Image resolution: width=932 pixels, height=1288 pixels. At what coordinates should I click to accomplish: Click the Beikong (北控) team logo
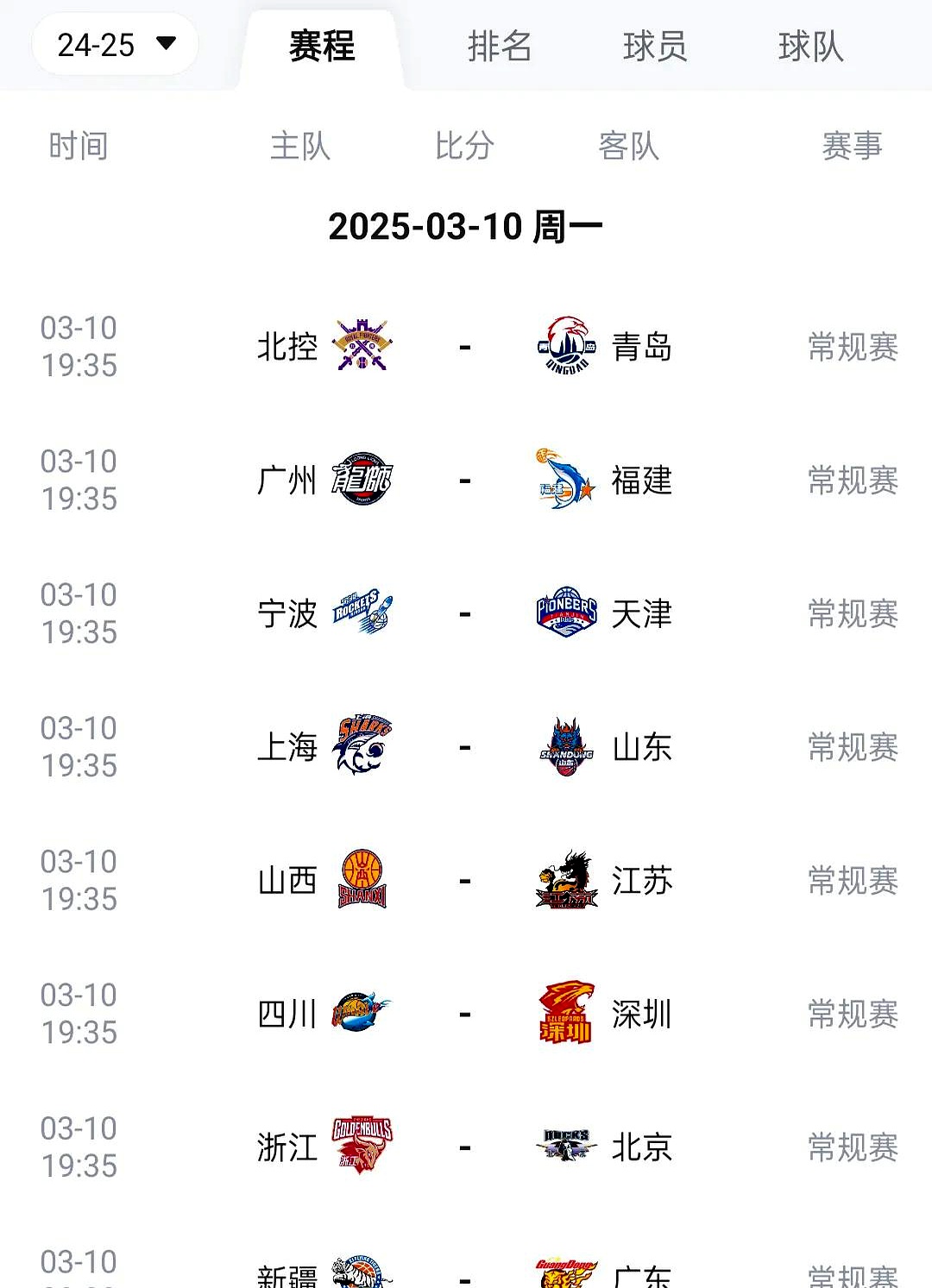(x=362, y=347)
